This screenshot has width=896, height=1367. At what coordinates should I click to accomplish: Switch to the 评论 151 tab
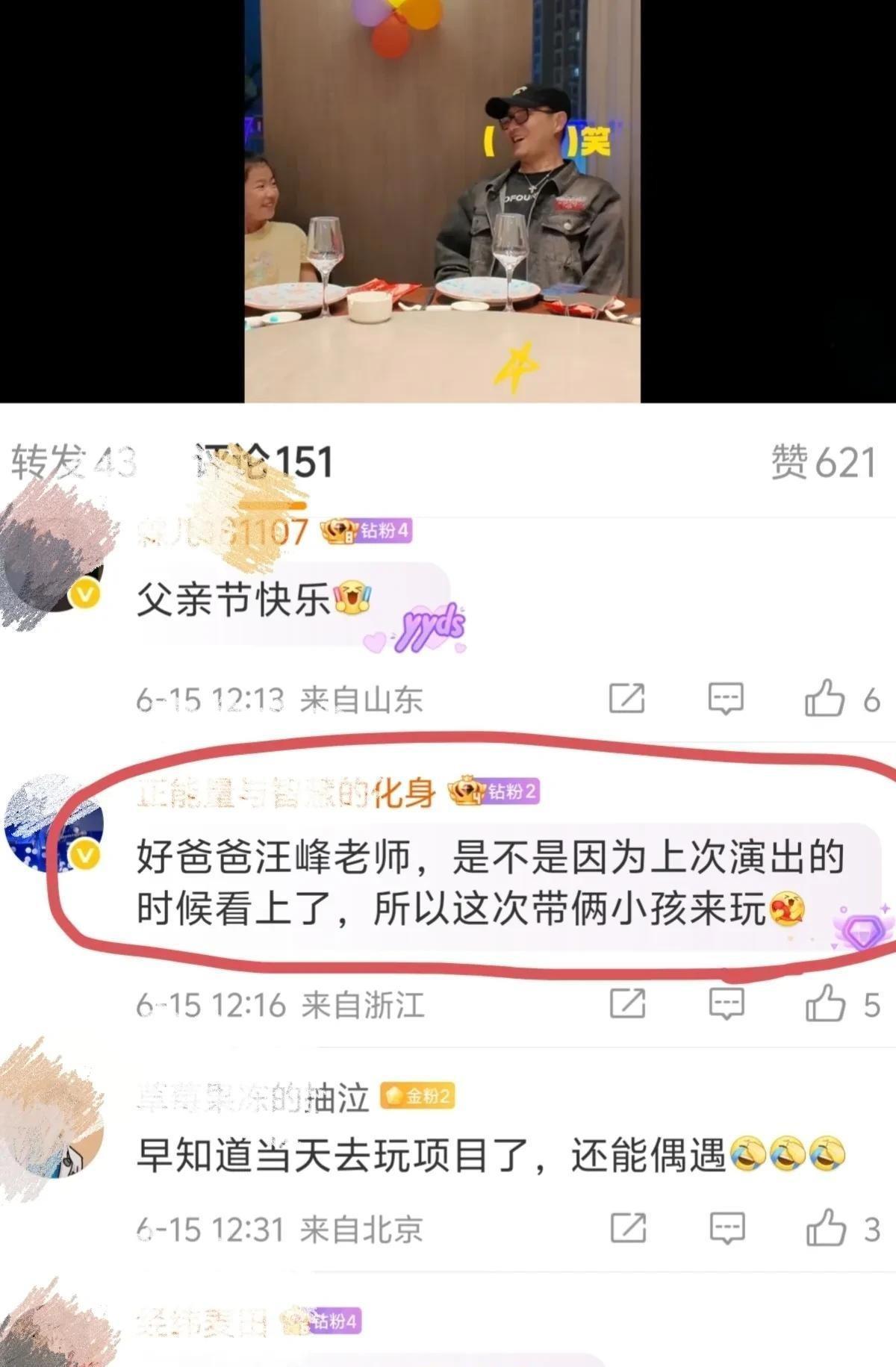point(264,462)
